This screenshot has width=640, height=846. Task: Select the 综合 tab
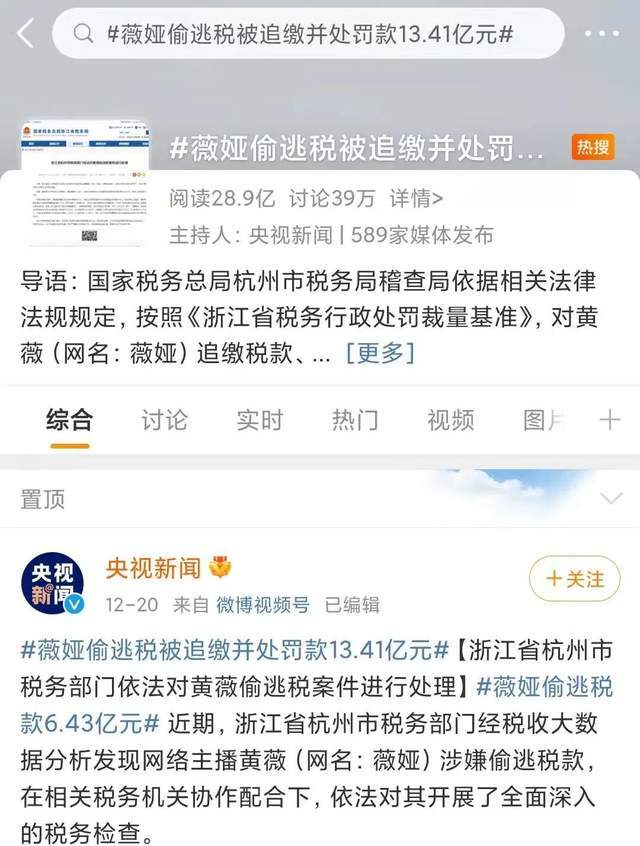69,419
